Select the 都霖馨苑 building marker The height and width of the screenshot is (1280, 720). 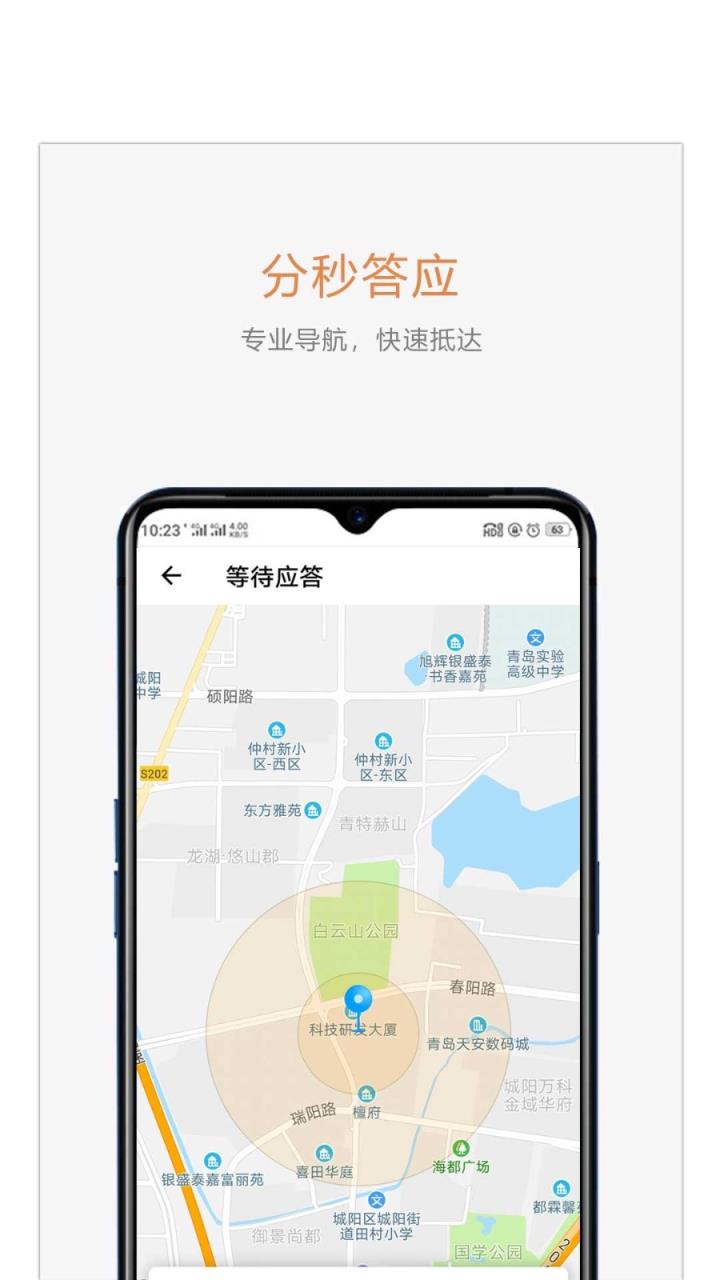(561, 1187)
